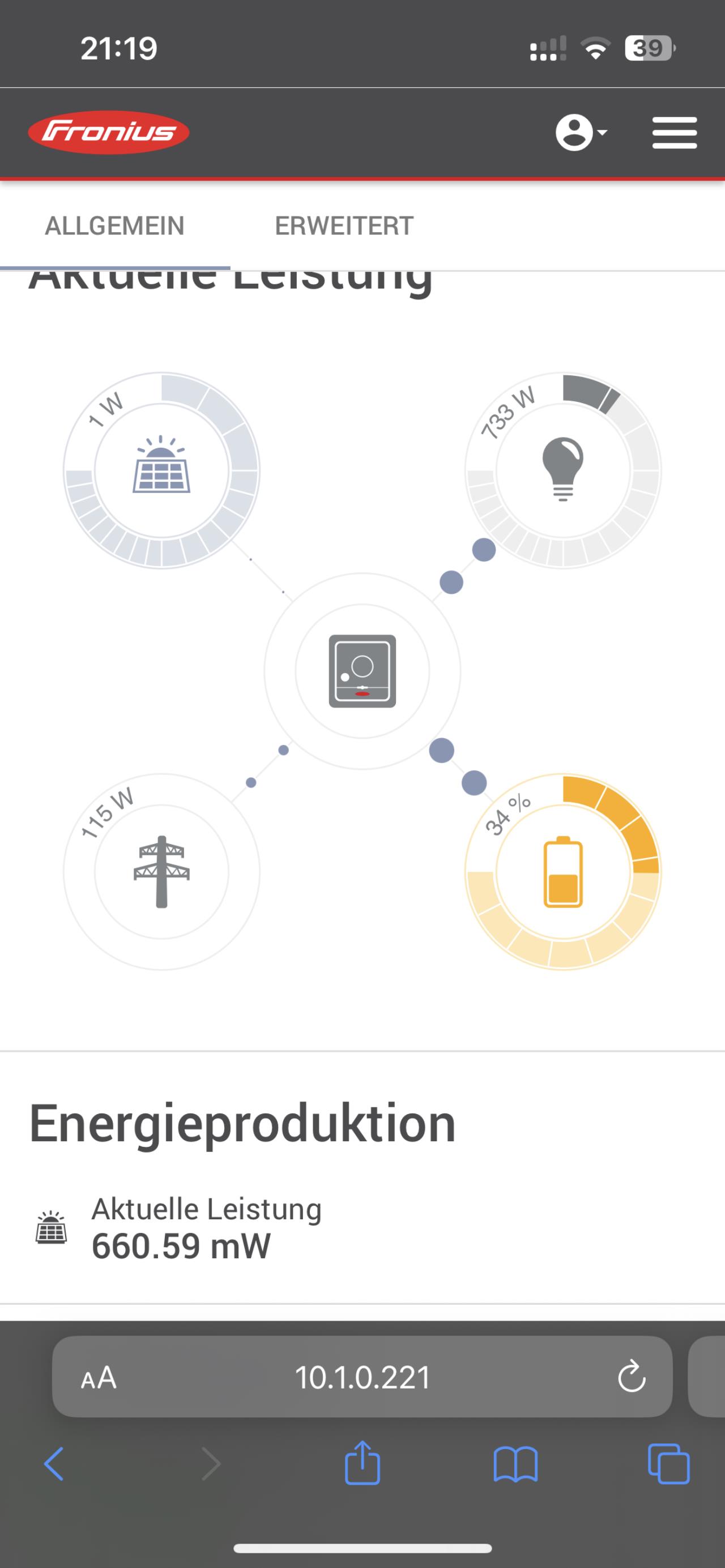Tap the battery circle showing 34 %
Image resolution: width=725 pixels, height=1568 pixels.
point(563,872)
